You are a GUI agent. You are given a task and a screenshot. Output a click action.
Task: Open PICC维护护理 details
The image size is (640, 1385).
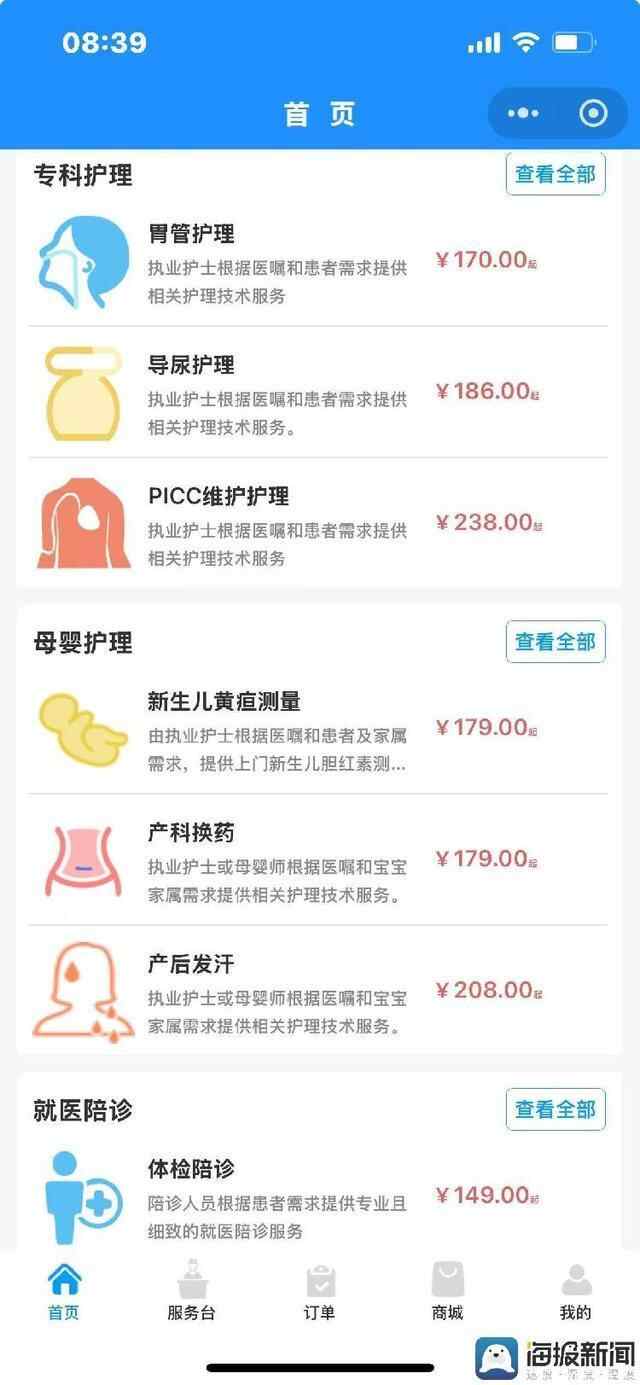(277, 524)
